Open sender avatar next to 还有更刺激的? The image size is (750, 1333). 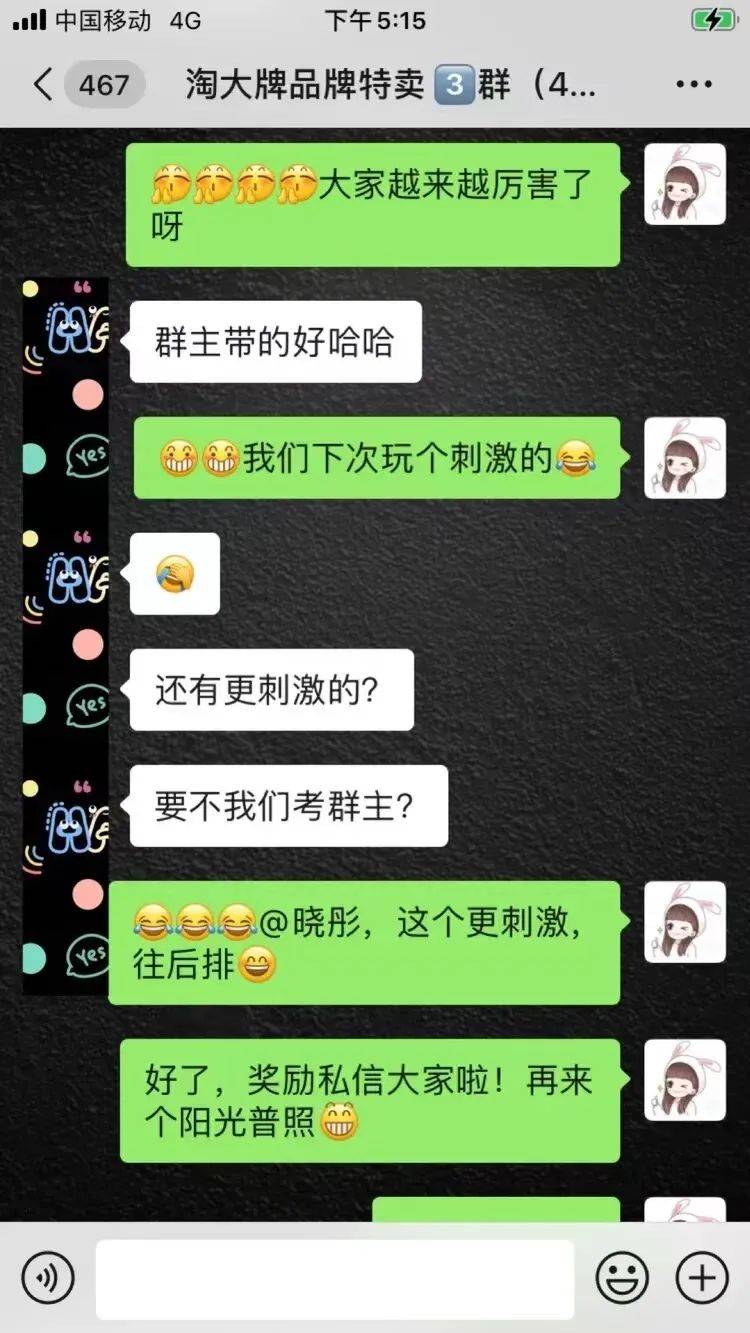66,690
